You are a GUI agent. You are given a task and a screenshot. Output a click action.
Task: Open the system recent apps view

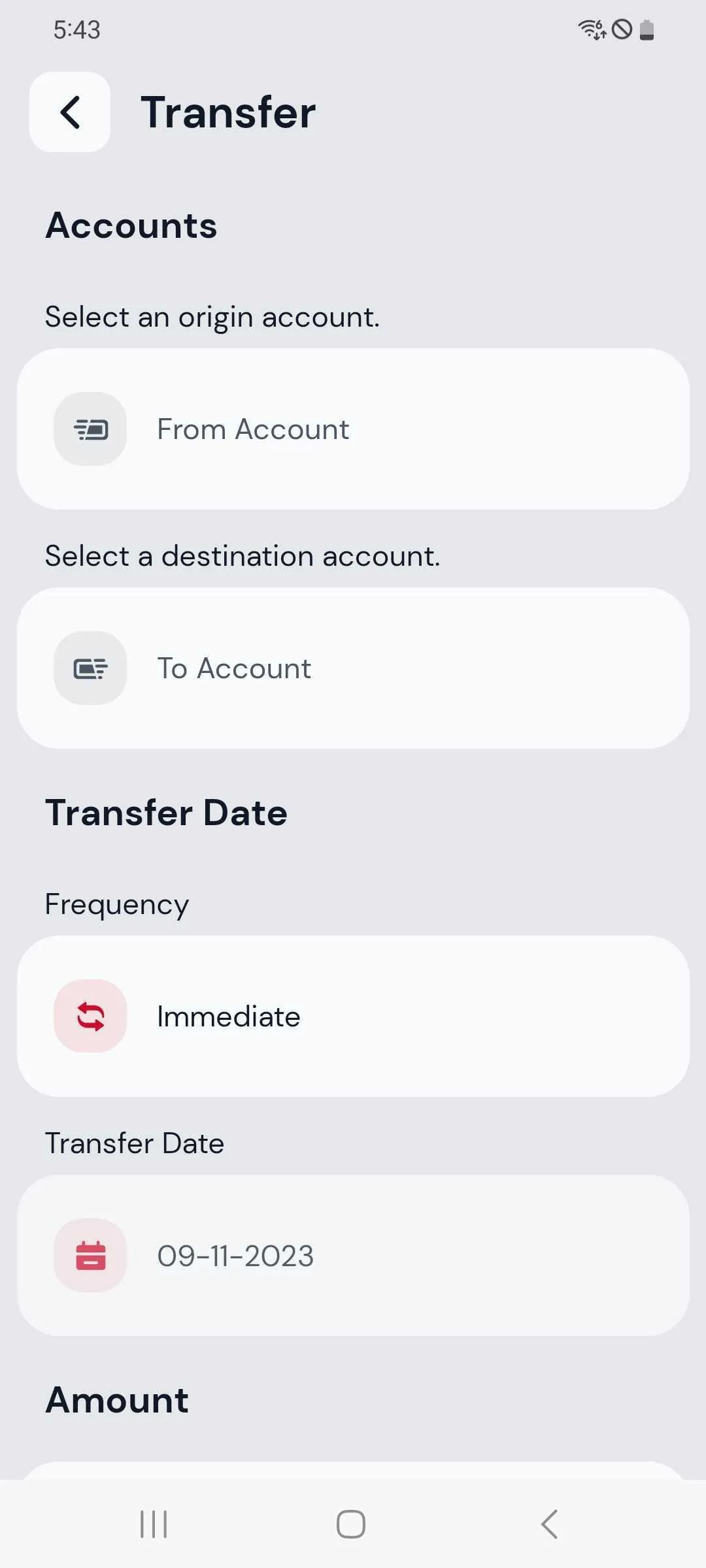coord(154,1524)
